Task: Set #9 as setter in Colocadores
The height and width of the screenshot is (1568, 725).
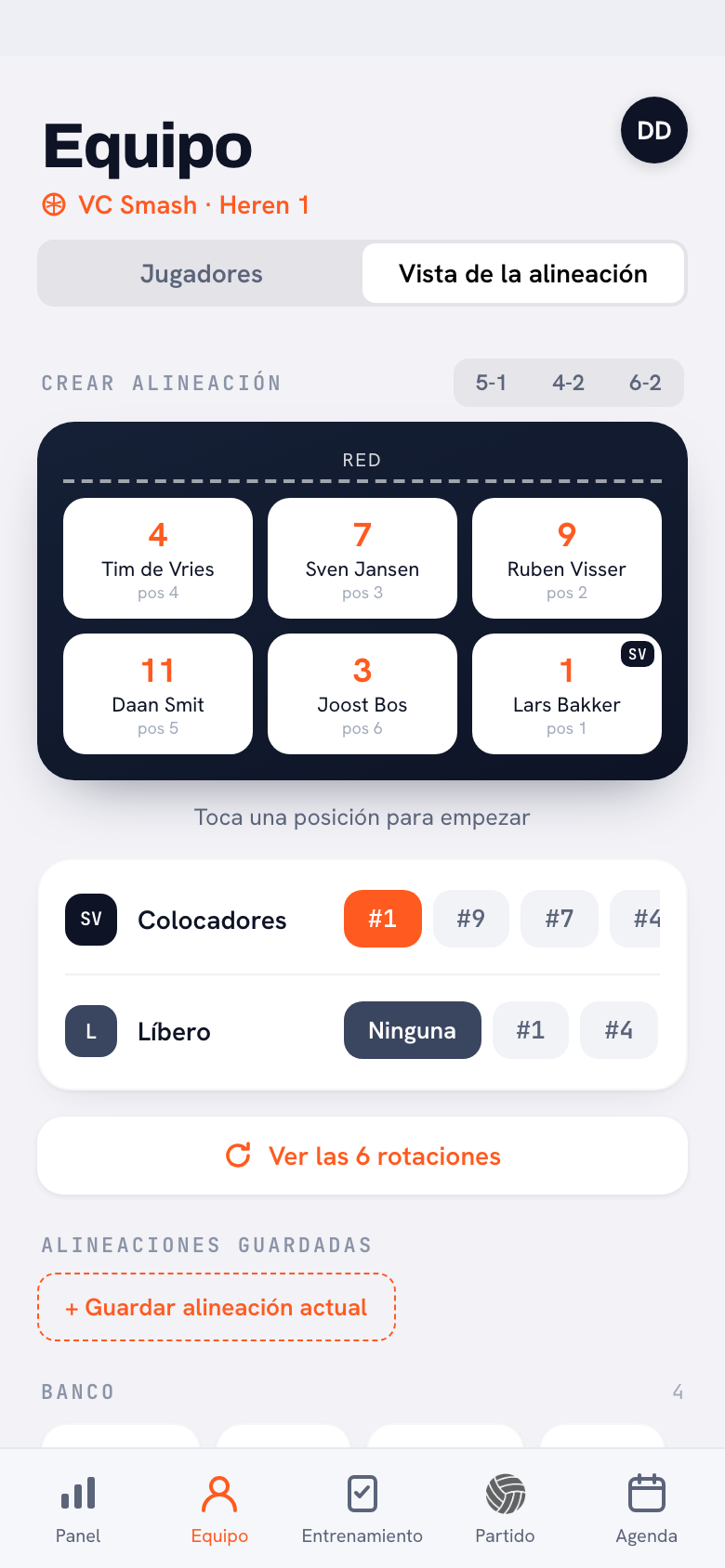Action: [471, 919]
